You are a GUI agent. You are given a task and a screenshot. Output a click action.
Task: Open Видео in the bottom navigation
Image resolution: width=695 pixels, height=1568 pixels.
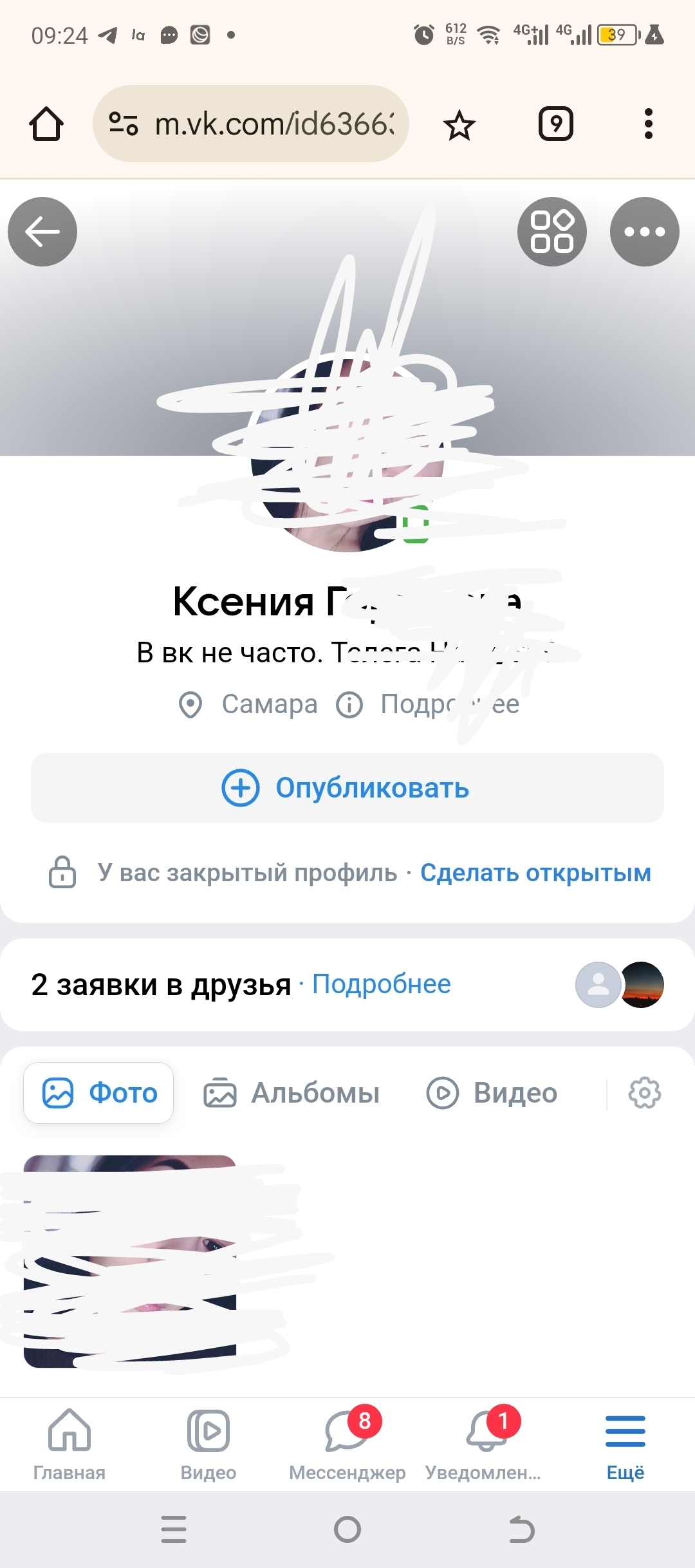[x=208, y=1444]
